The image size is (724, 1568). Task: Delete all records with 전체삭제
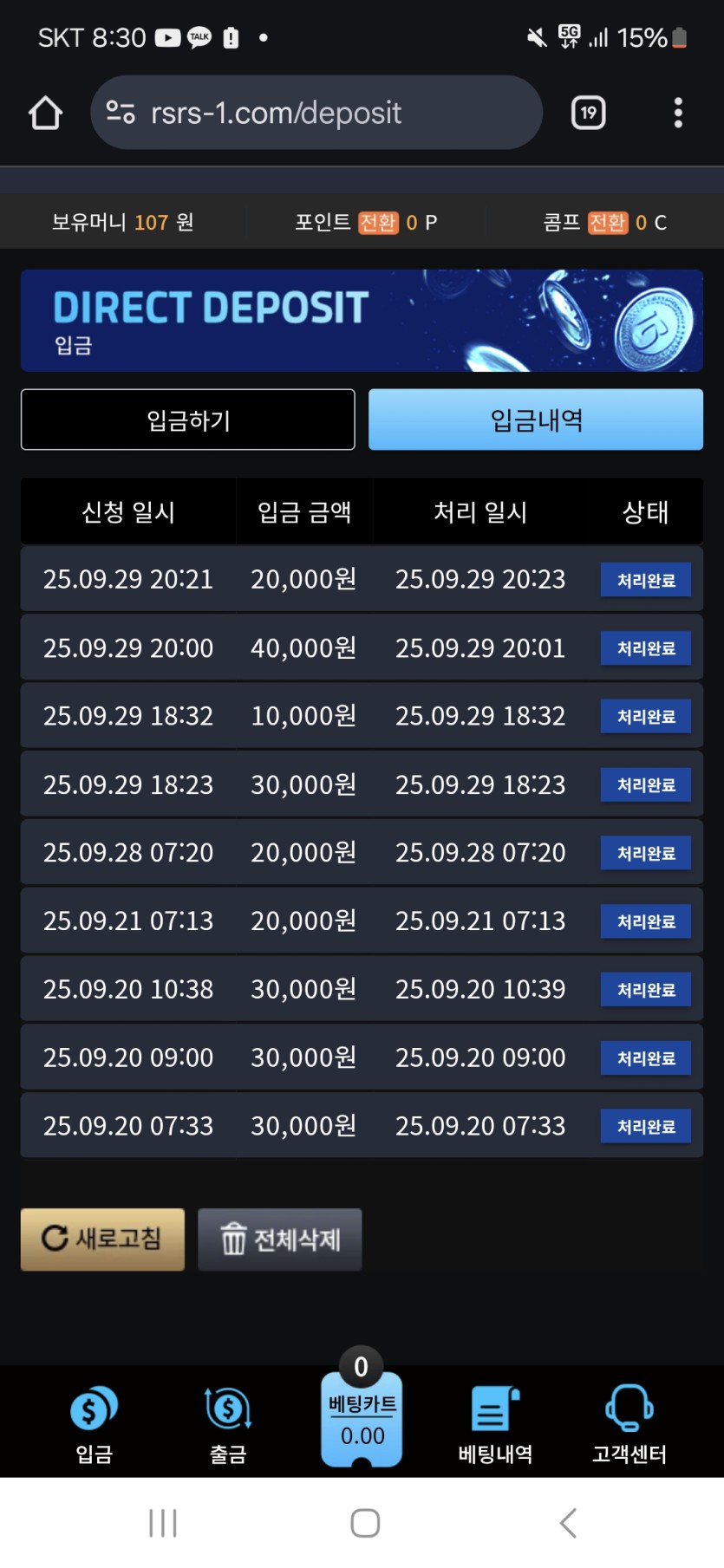pos(279,1239)
